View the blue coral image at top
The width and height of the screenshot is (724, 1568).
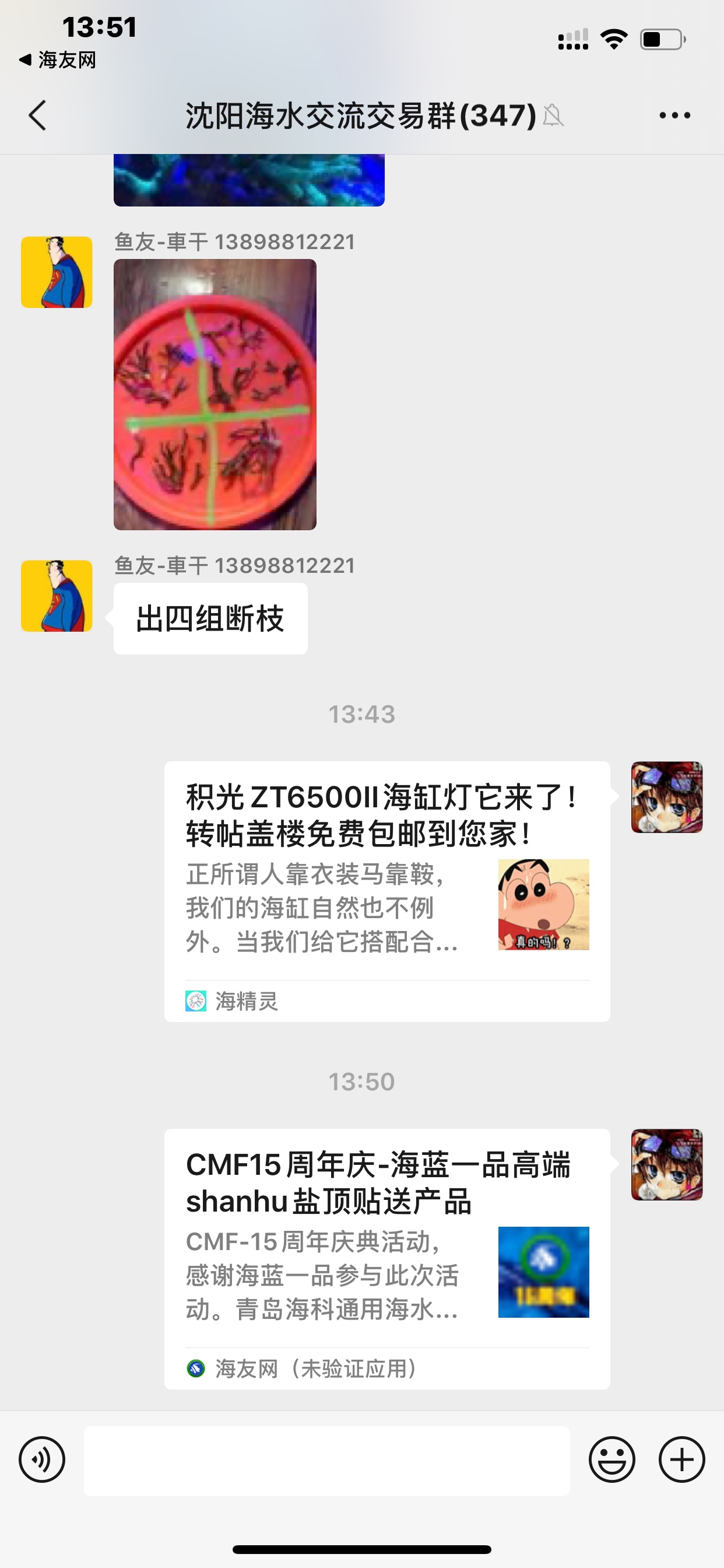pos(249,180)
